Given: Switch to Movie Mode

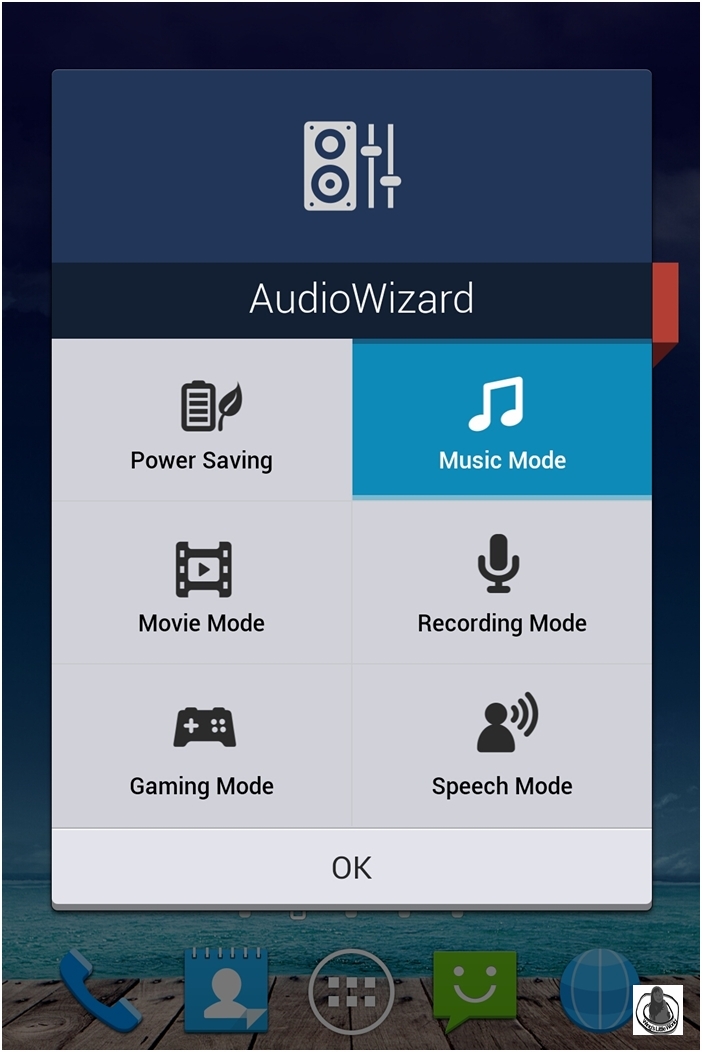Looking at the screenshot, I should click(x=201, y=583).
